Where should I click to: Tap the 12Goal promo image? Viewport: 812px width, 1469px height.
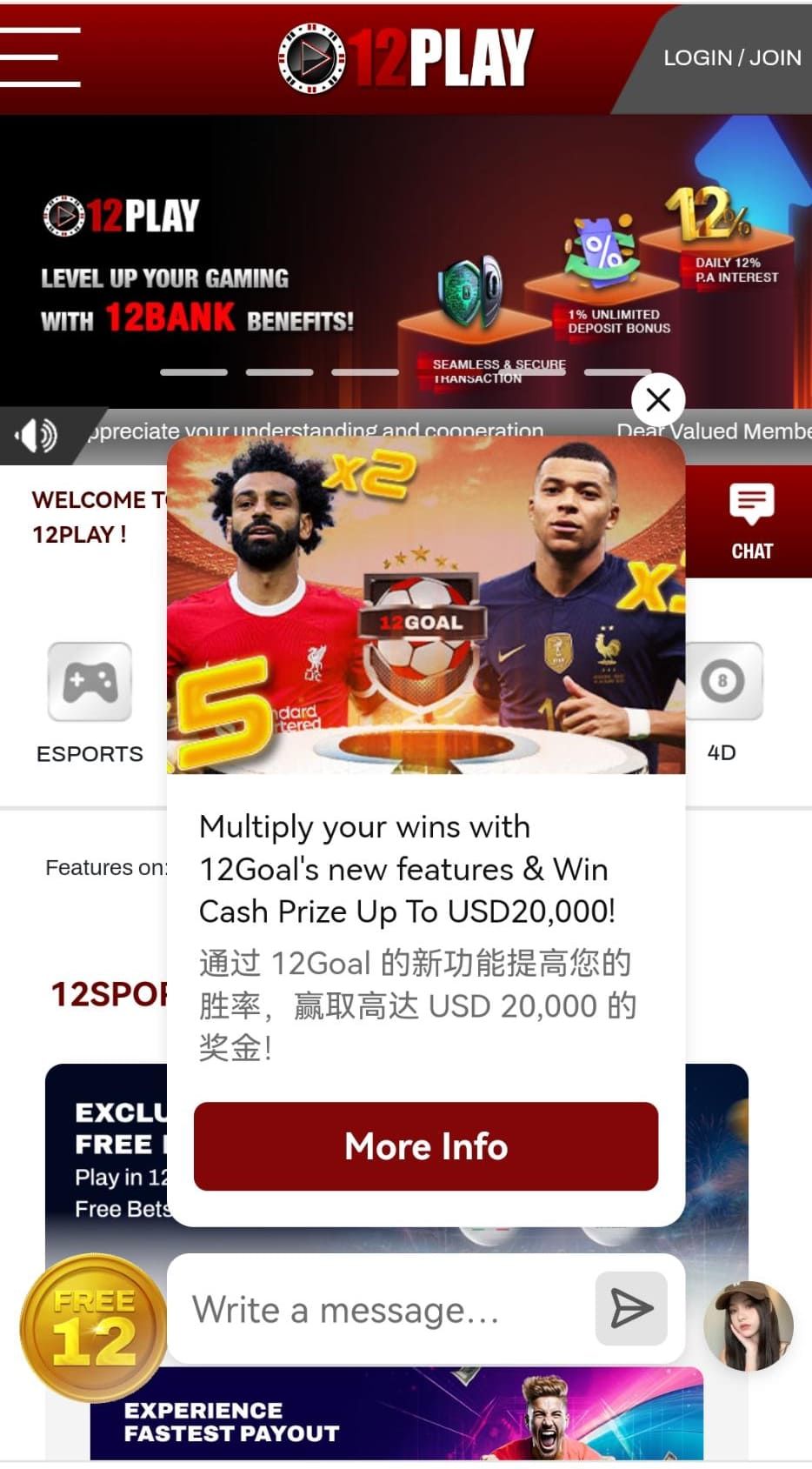click(x=425, y=604)
